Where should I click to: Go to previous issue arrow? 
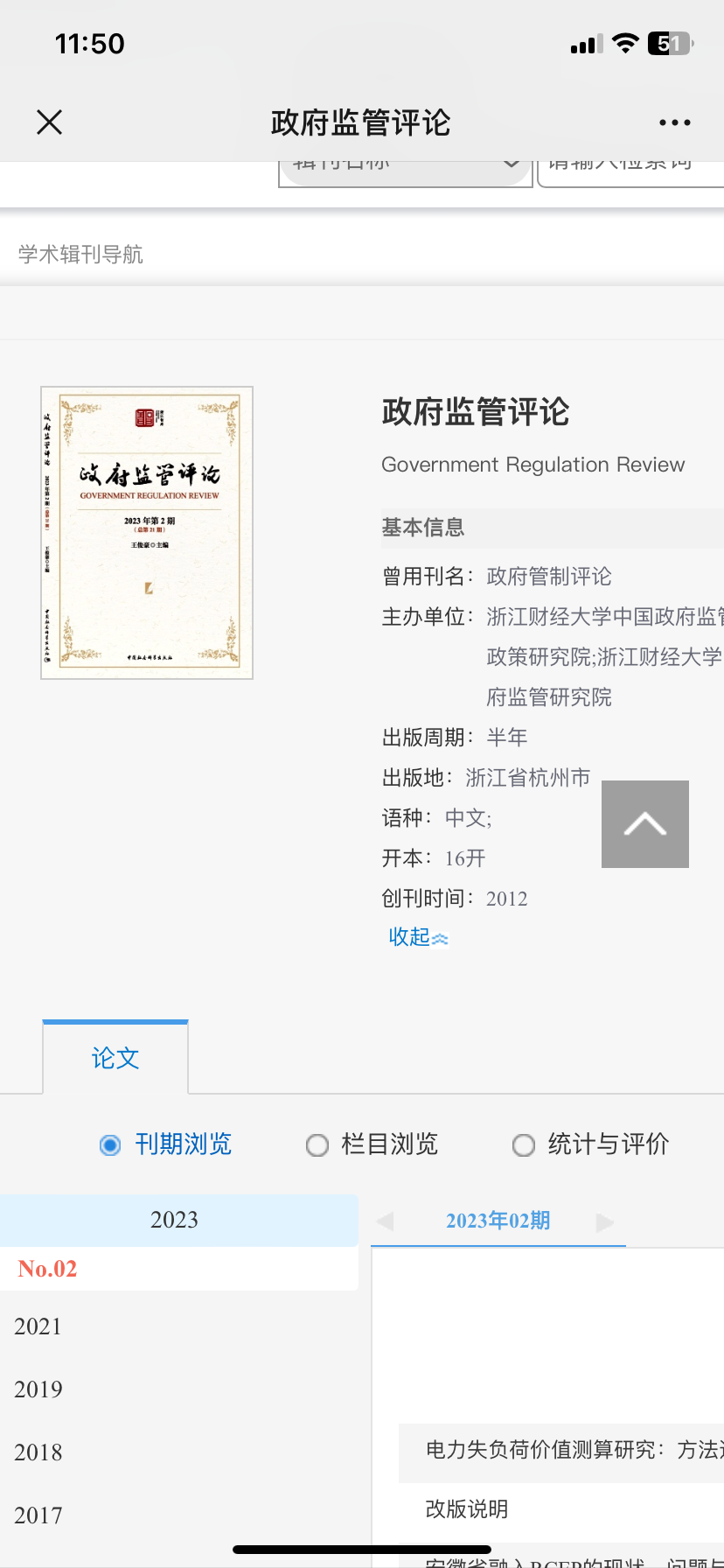pos(385,1221)
